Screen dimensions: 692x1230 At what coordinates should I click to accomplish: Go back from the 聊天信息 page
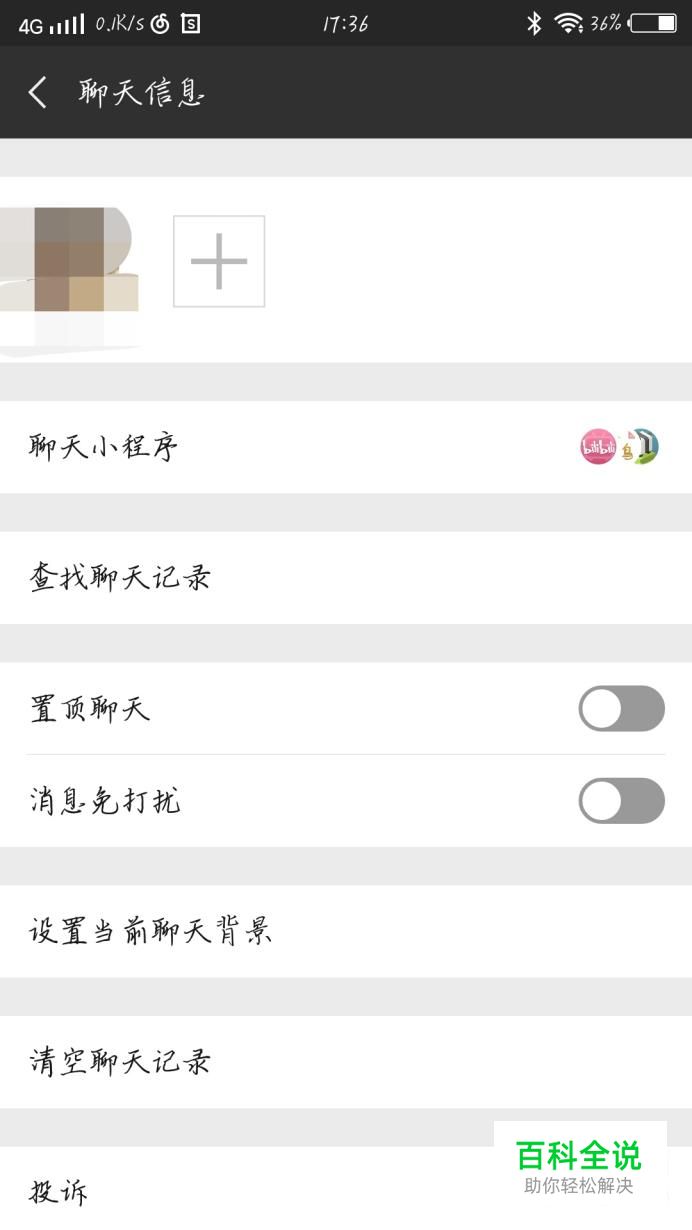[x=38, y=93]
